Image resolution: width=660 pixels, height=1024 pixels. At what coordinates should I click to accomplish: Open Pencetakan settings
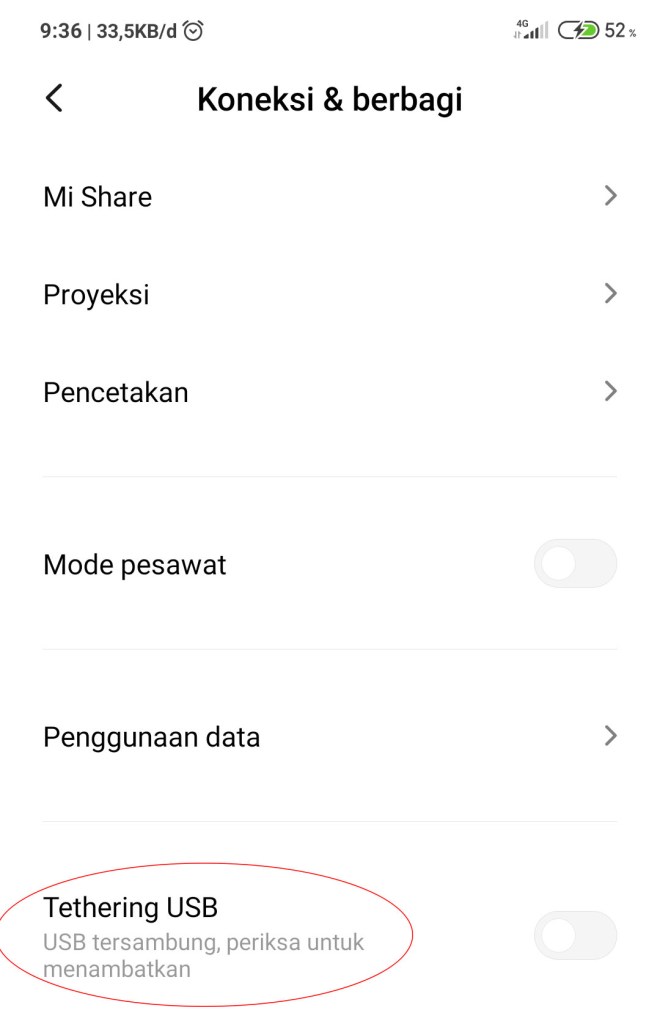pos(330,392)
